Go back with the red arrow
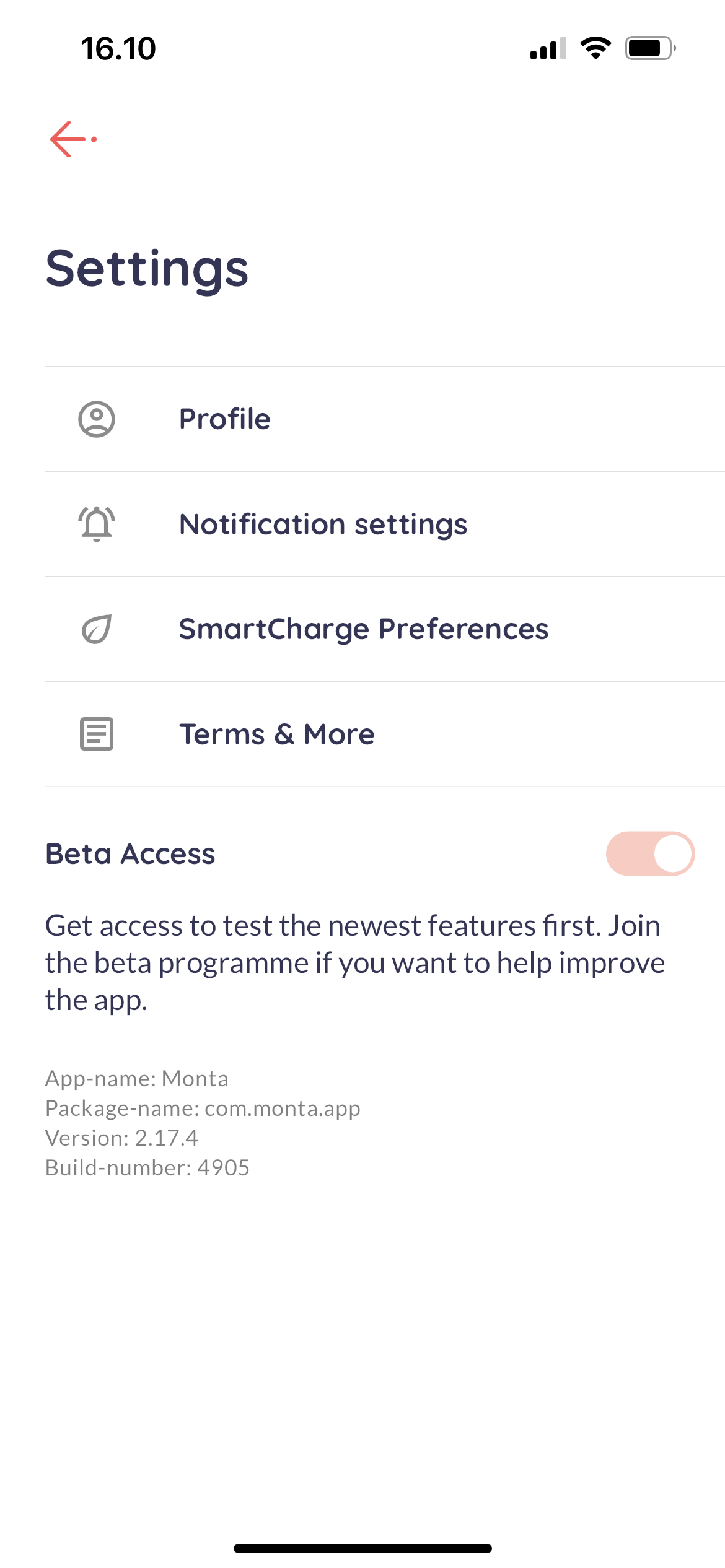Screen dimensions: 725x1568 coord(73,139)
